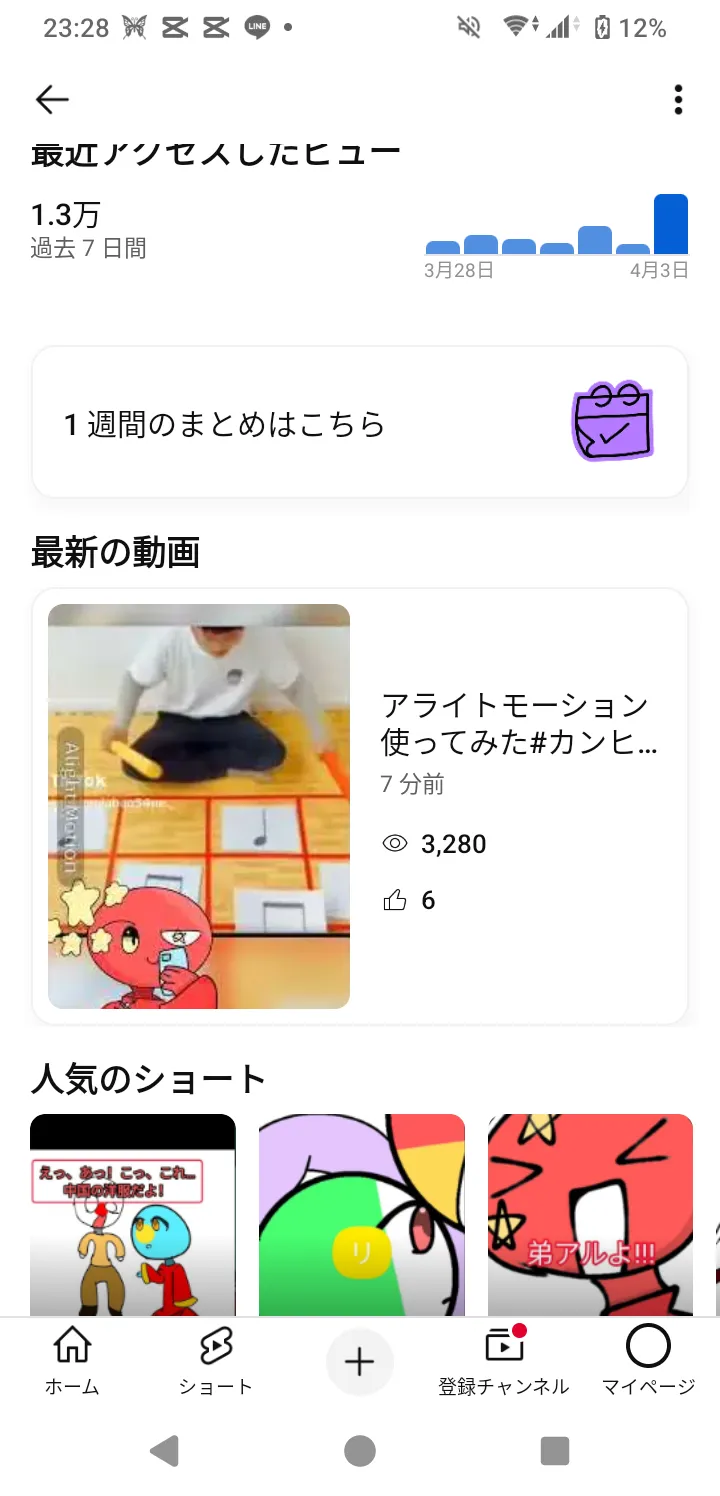
Task: Open the 1週間のまとめはこちら card
Action: 359,423
